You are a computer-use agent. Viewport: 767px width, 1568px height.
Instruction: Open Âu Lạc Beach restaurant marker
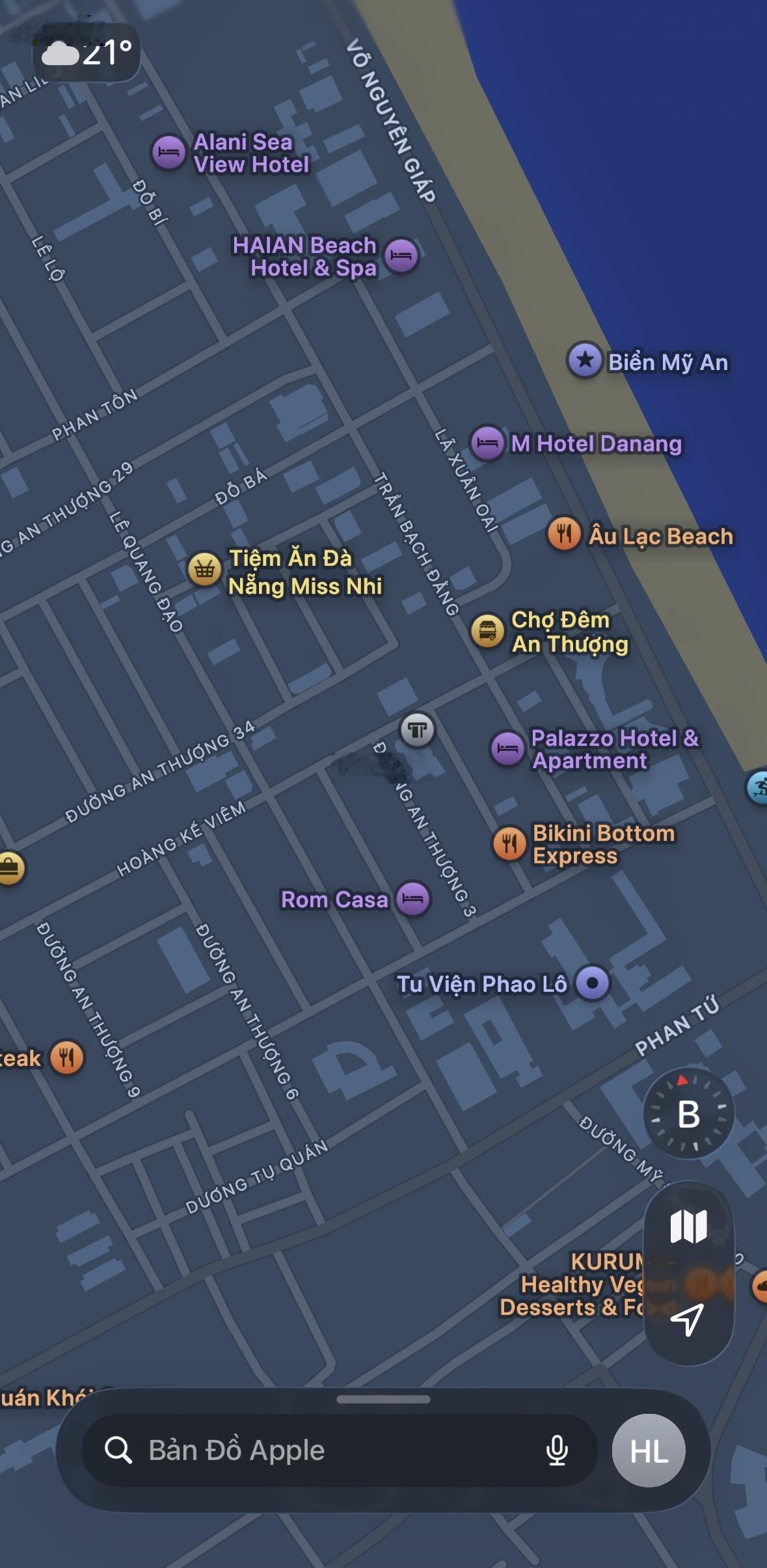tap(564, 534)
